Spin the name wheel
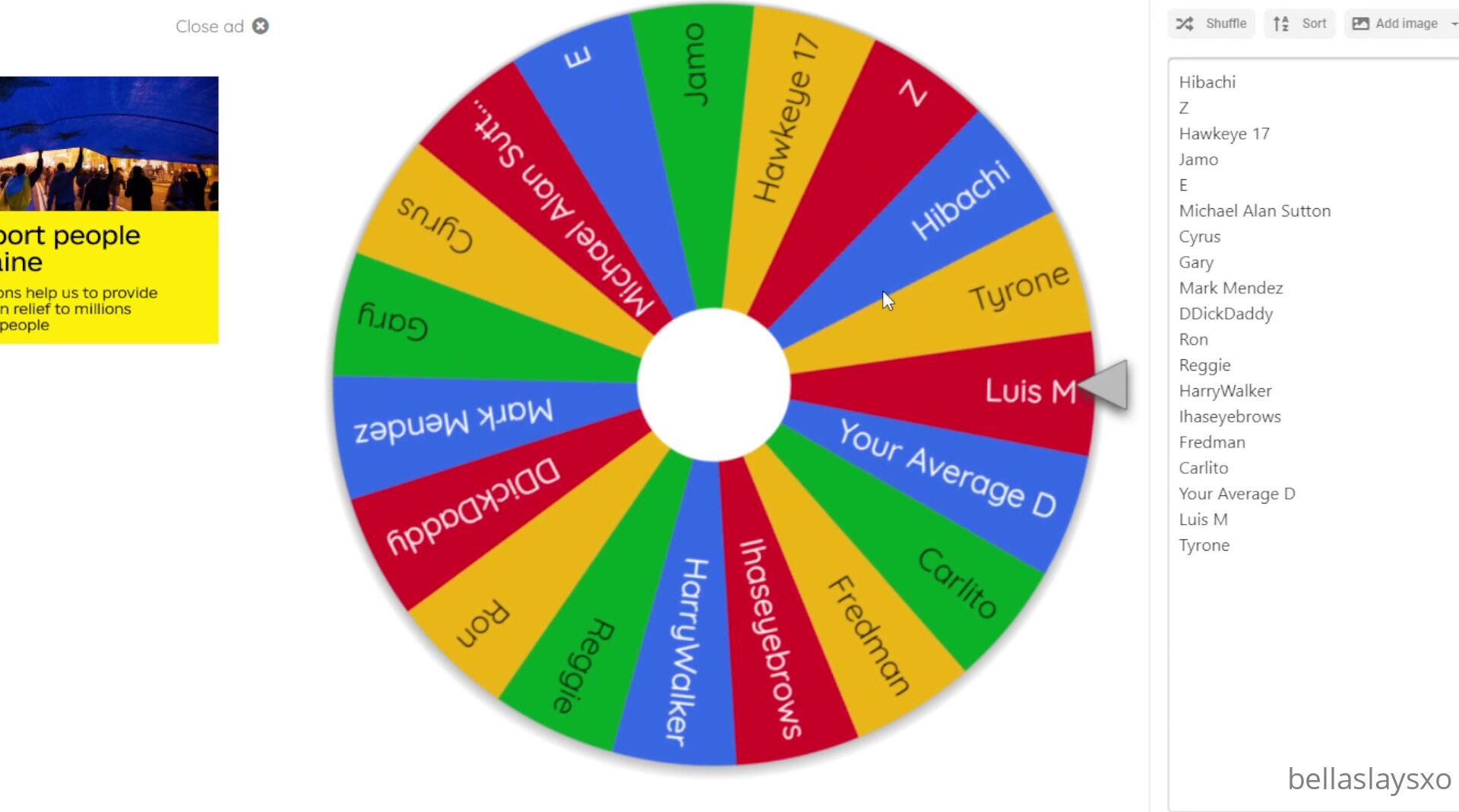This screenshot has height=812, width=1459. pos(713,385)
